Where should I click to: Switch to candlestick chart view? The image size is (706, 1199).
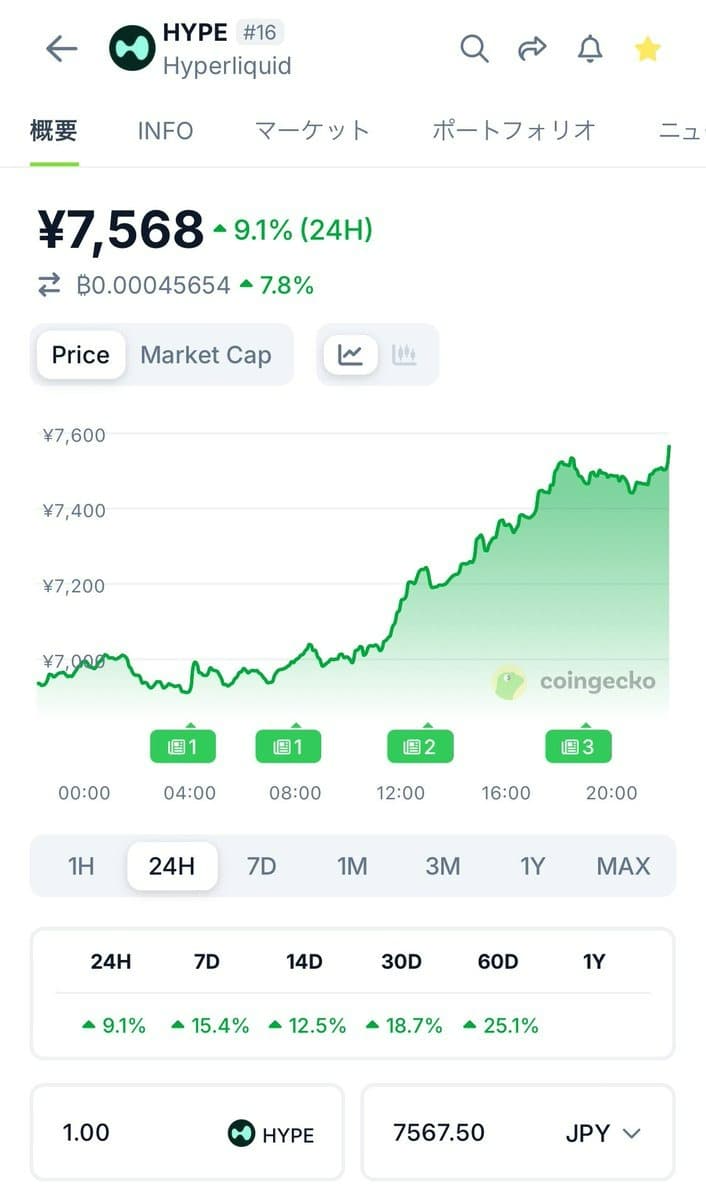click(x=404, y=355)
